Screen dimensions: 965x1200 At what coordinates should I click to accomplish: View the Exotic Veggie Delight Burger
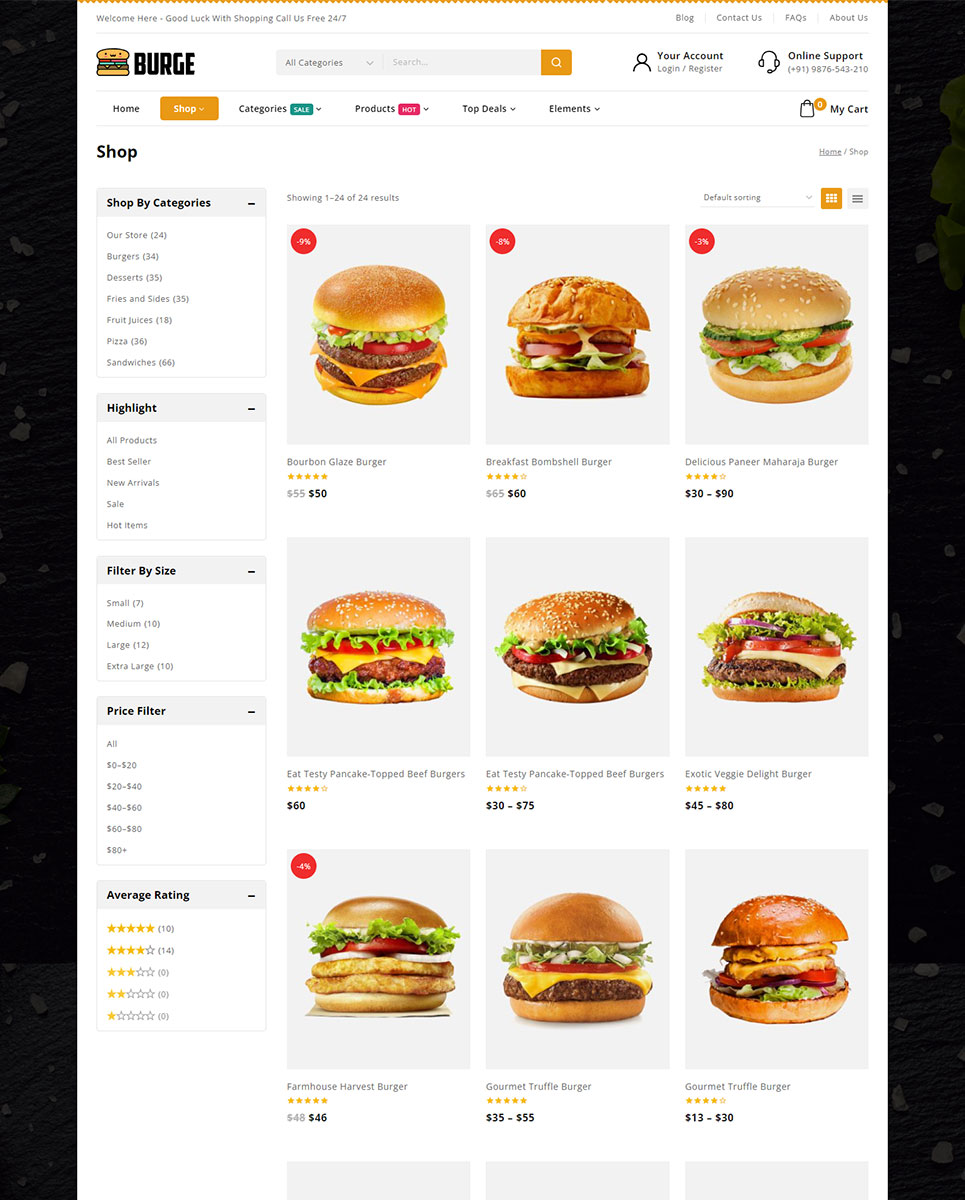click(x=748, y=774)
